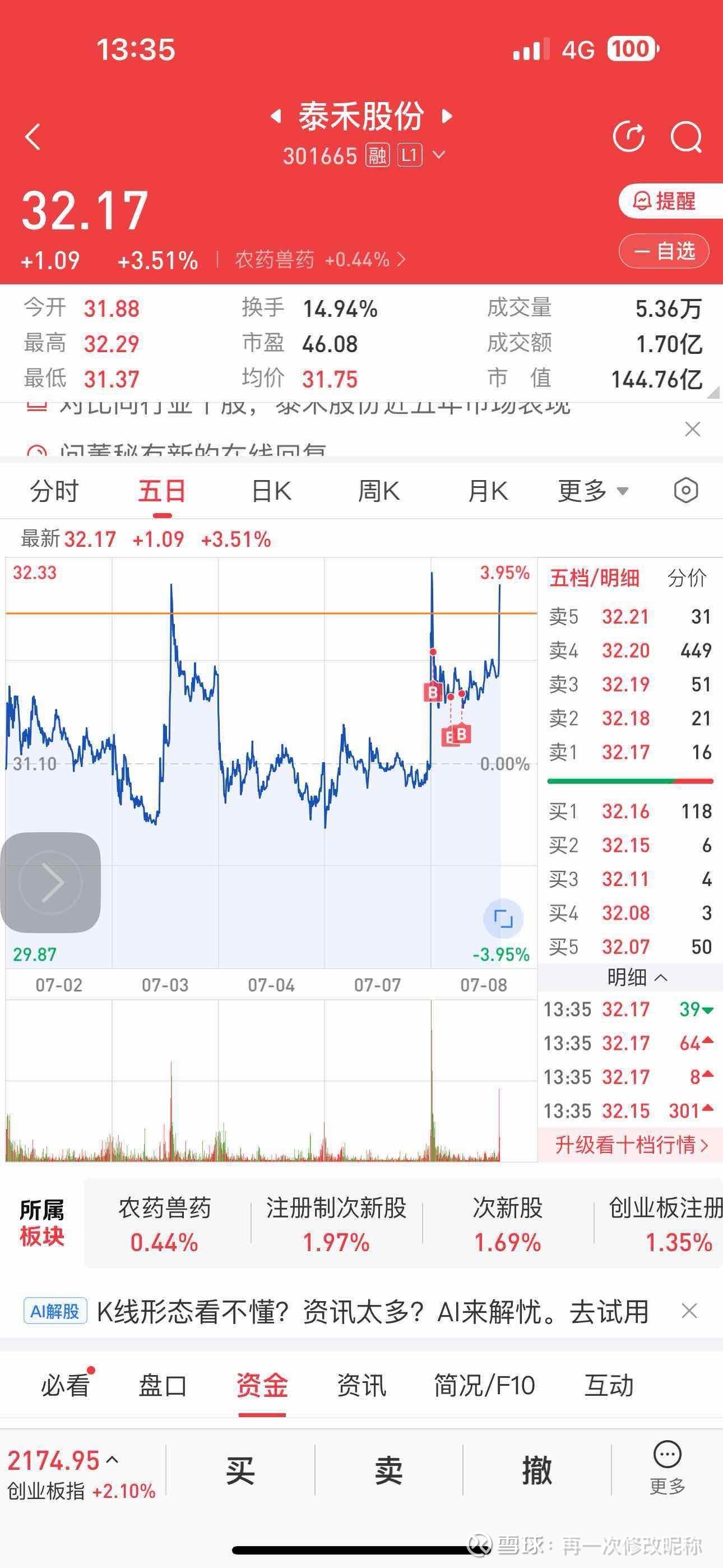The image size is (723, 1568).
Task: Tap the refresh/share circular arrow icon
Action: (629, 136)
